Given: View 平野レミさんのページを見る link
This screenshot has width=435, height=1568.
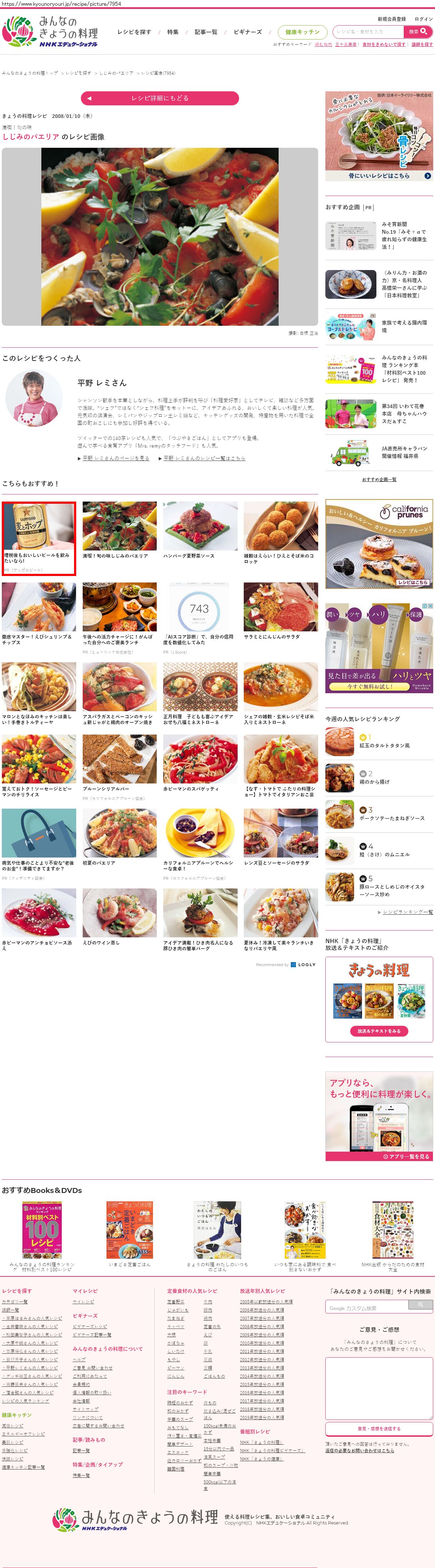Looking at the screenshot, I should 116,458.
